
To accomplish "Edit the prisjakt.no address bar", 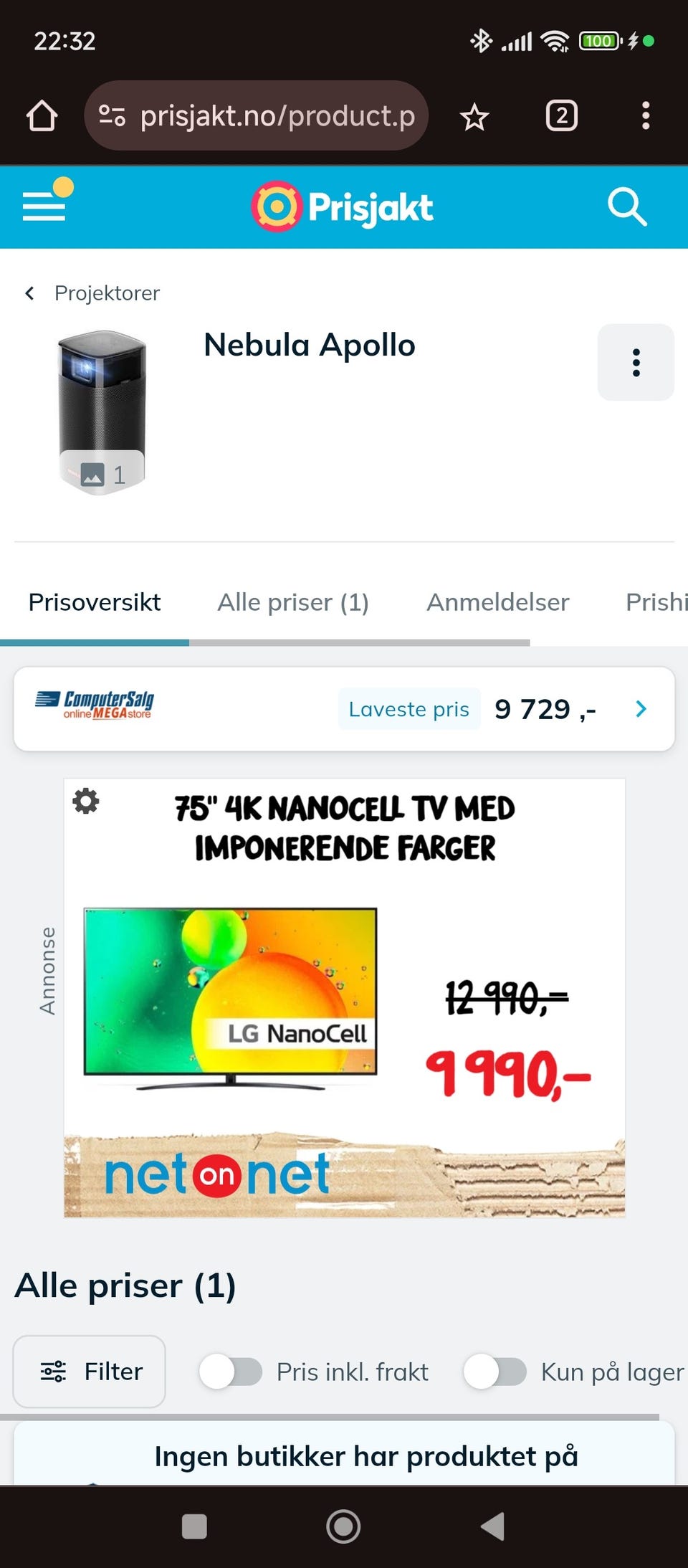I will [x=256, y=115].
